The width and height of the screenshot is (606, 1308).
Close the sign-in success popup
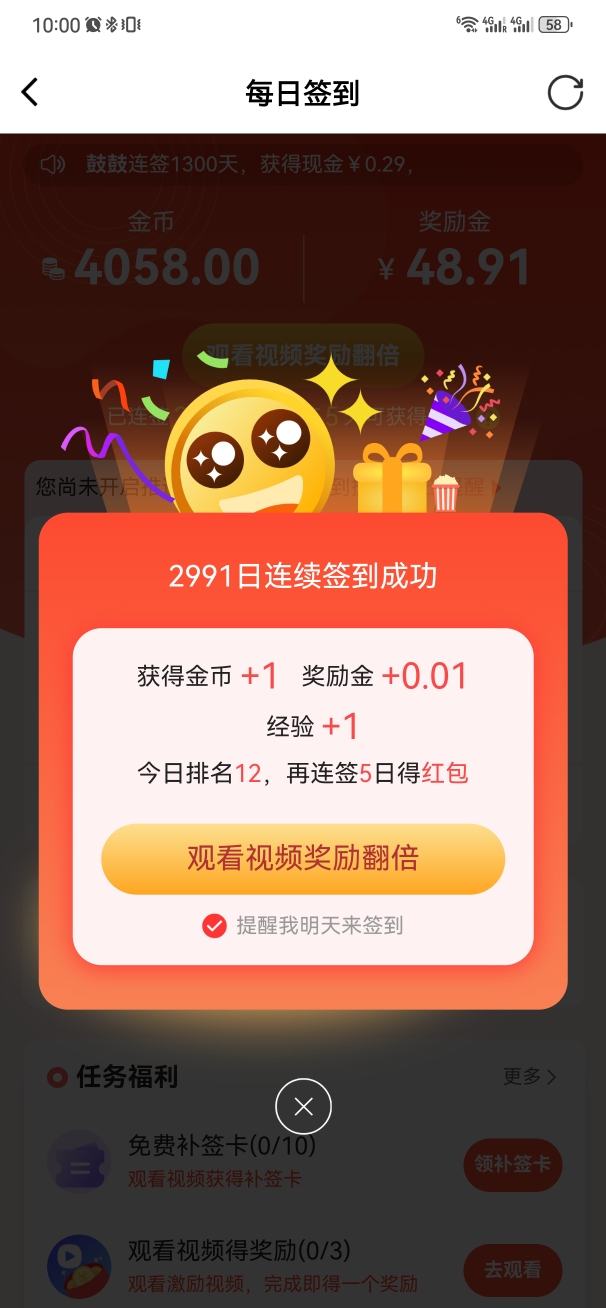click(x=303, y=1106)
